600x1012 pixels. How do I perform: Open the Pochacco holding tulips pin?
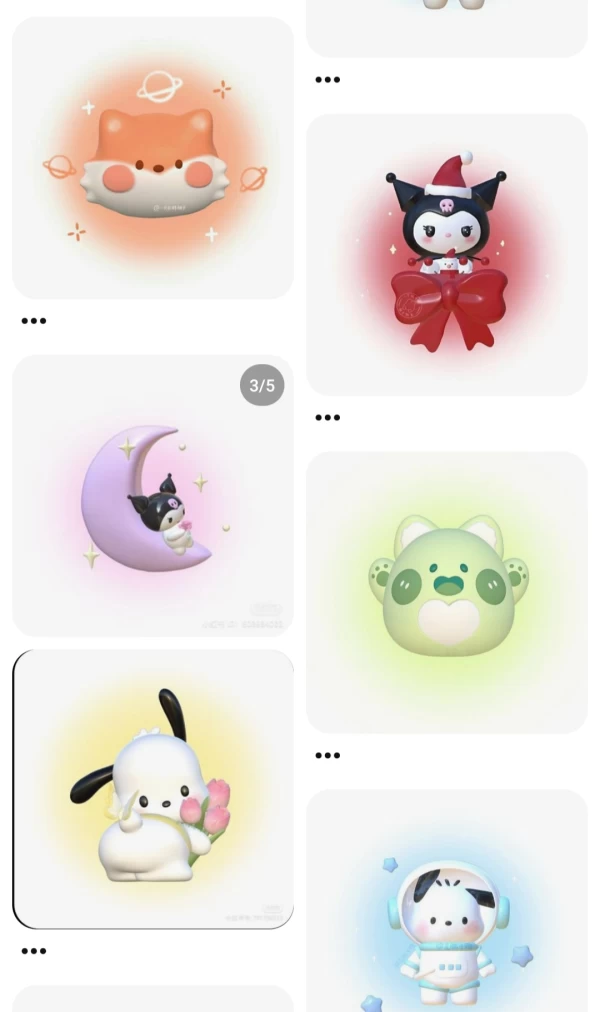[x=153, y=790]
